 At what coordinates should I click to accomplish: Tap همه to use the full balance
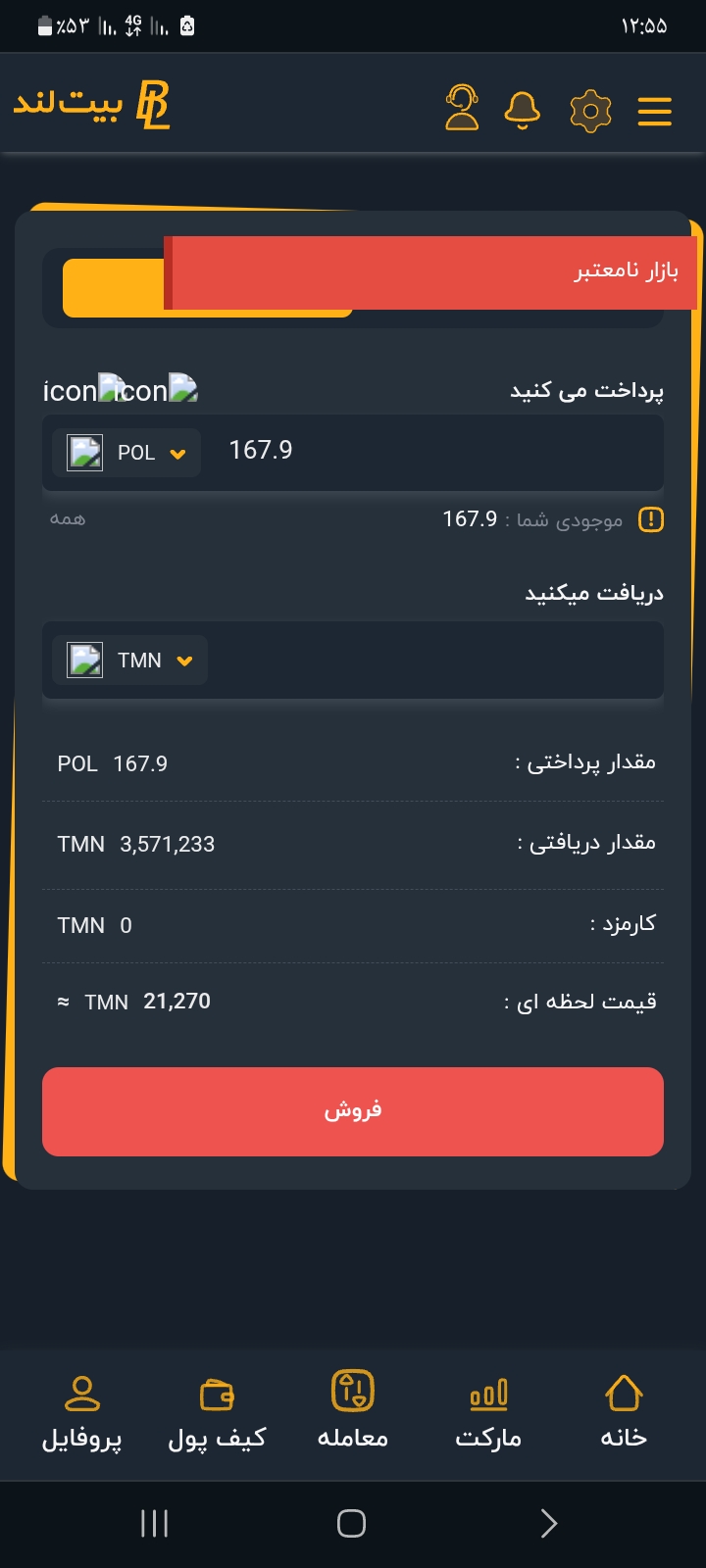pyautogui.click(x=68, y=518)
